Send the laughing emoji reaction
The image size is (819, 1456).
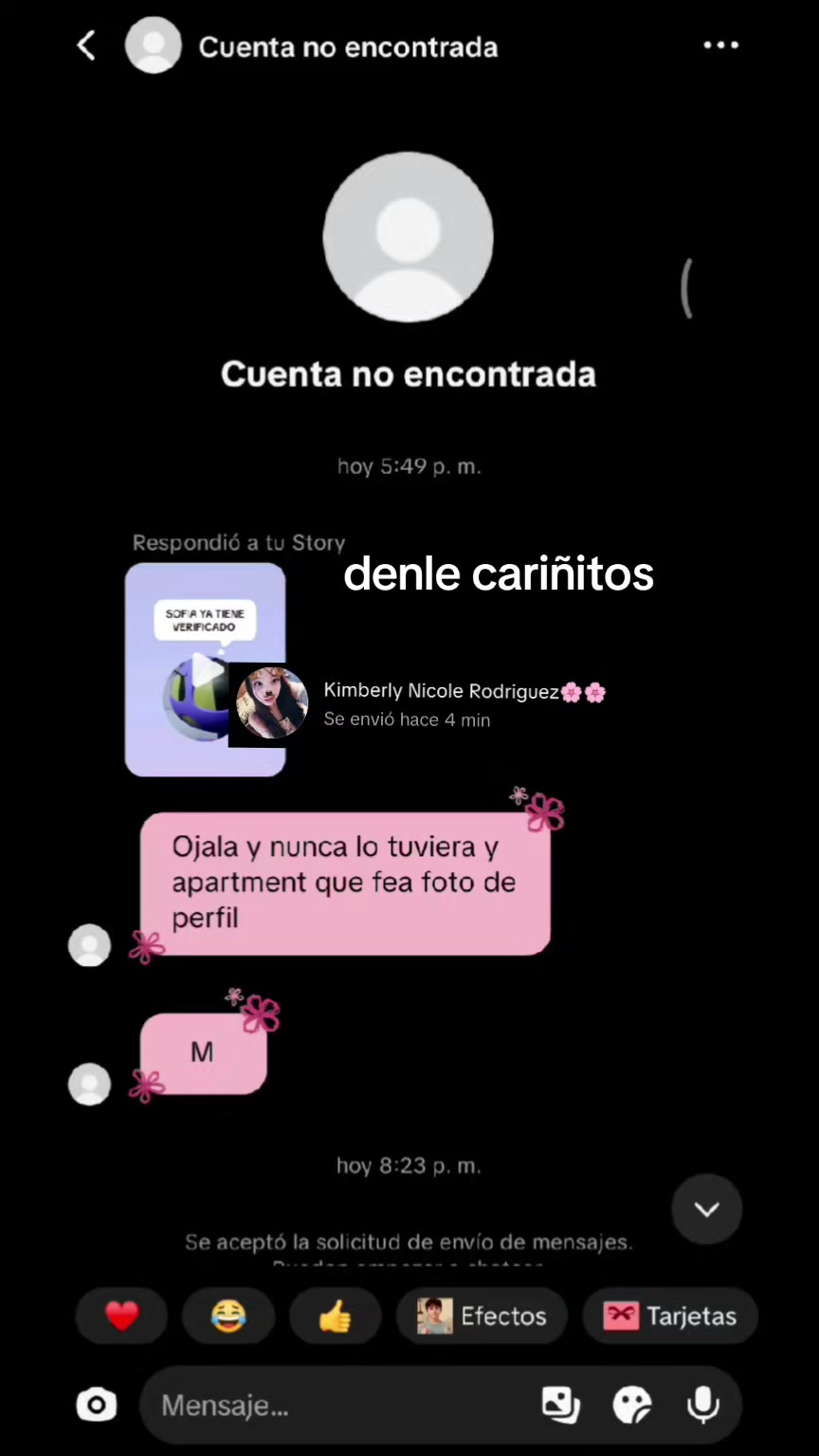click(x=228, y=1316)
